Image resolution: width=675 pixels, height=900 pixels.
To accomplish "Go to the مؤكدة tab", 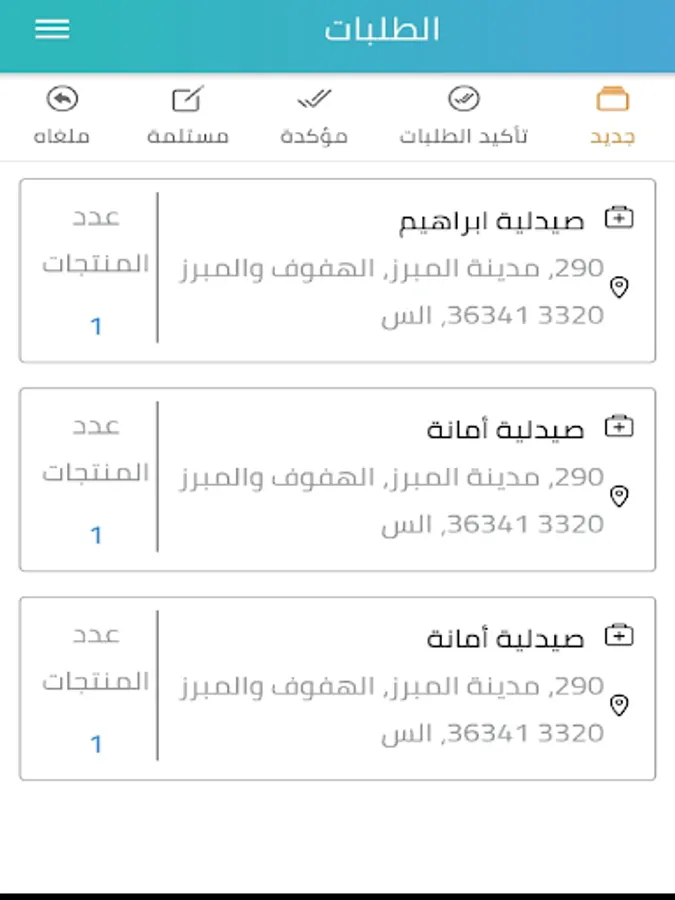I will click(314, 116).
